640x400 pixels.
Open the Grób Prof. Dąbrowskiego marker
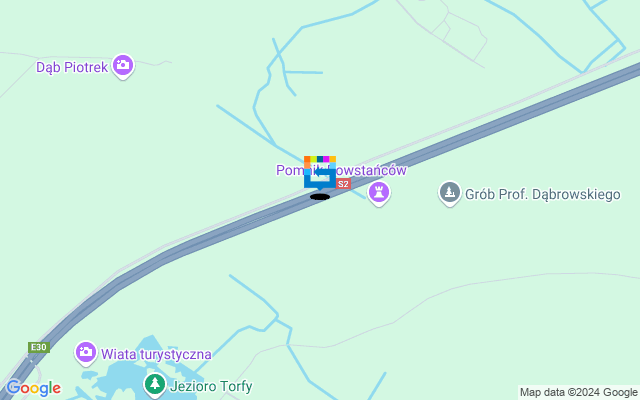(450, 192)
